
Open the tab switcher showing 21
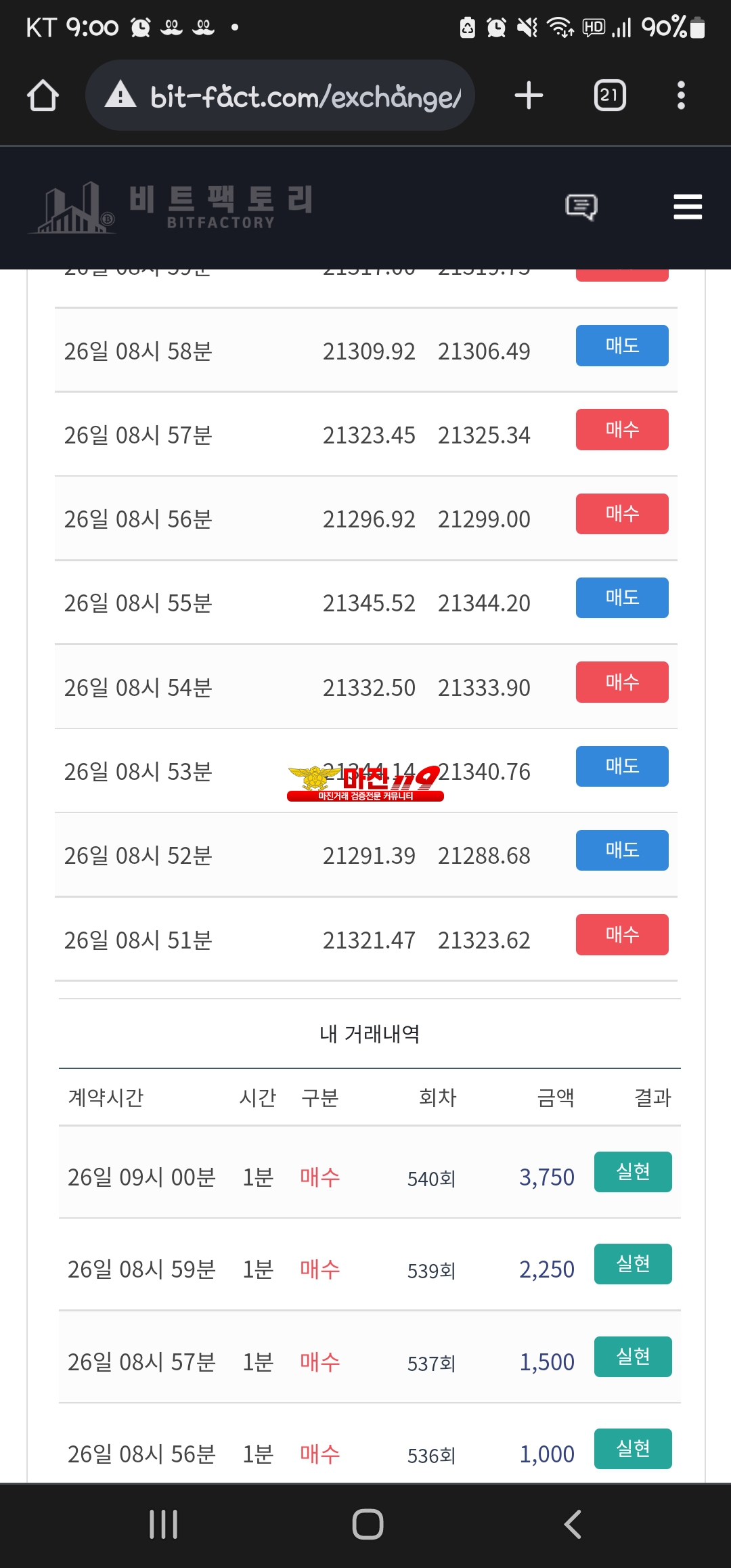[x=609, y=95]
